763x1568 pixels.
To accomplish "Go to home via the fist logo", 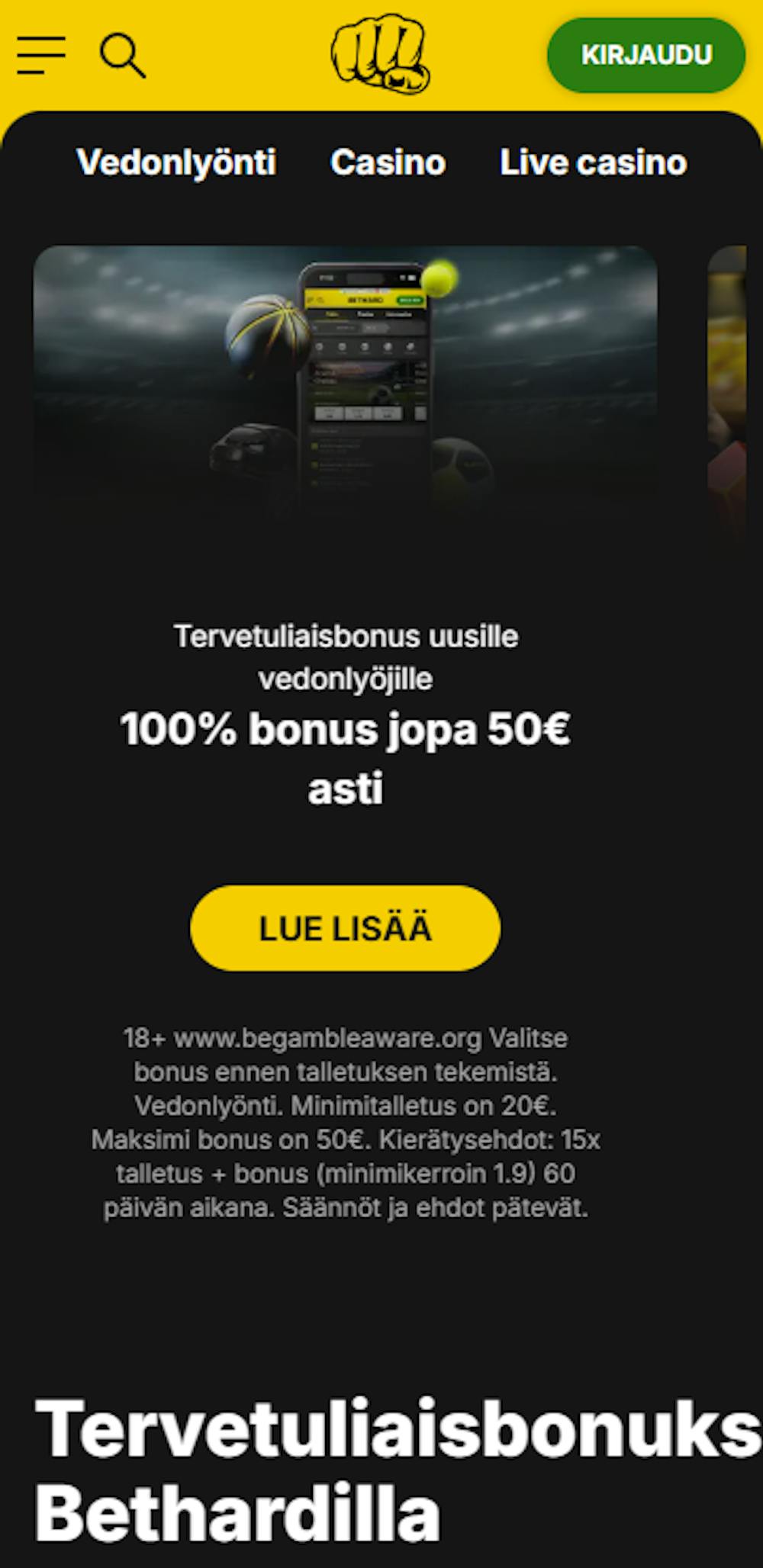I will [381, 53].
